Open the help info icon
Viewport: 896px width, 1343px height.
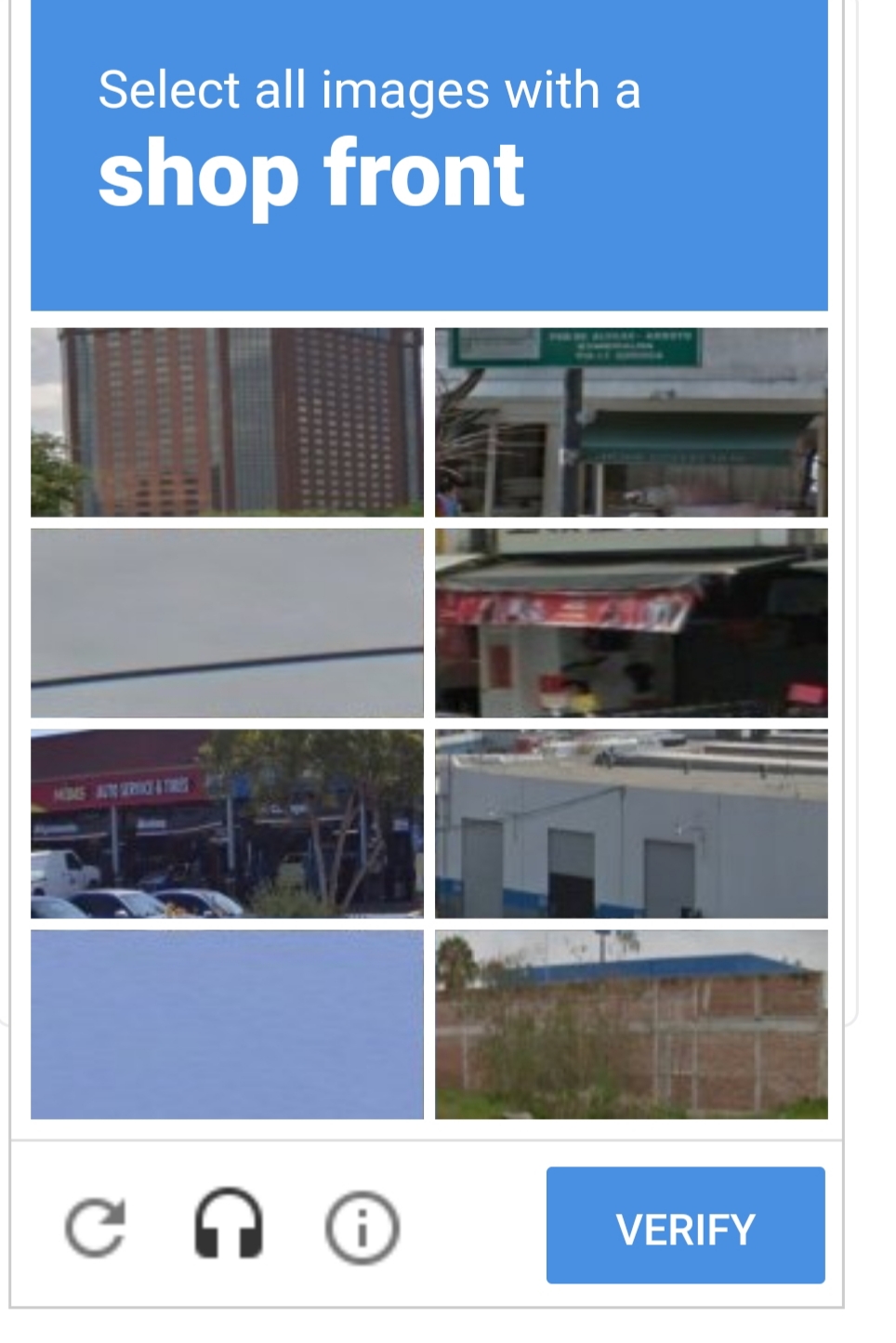362,1227
